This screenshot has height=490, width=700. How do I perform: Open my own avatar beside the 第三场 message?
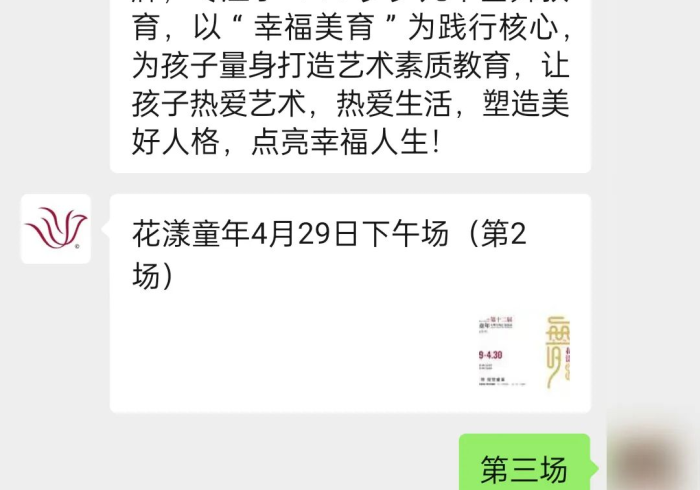click(652, 463)
